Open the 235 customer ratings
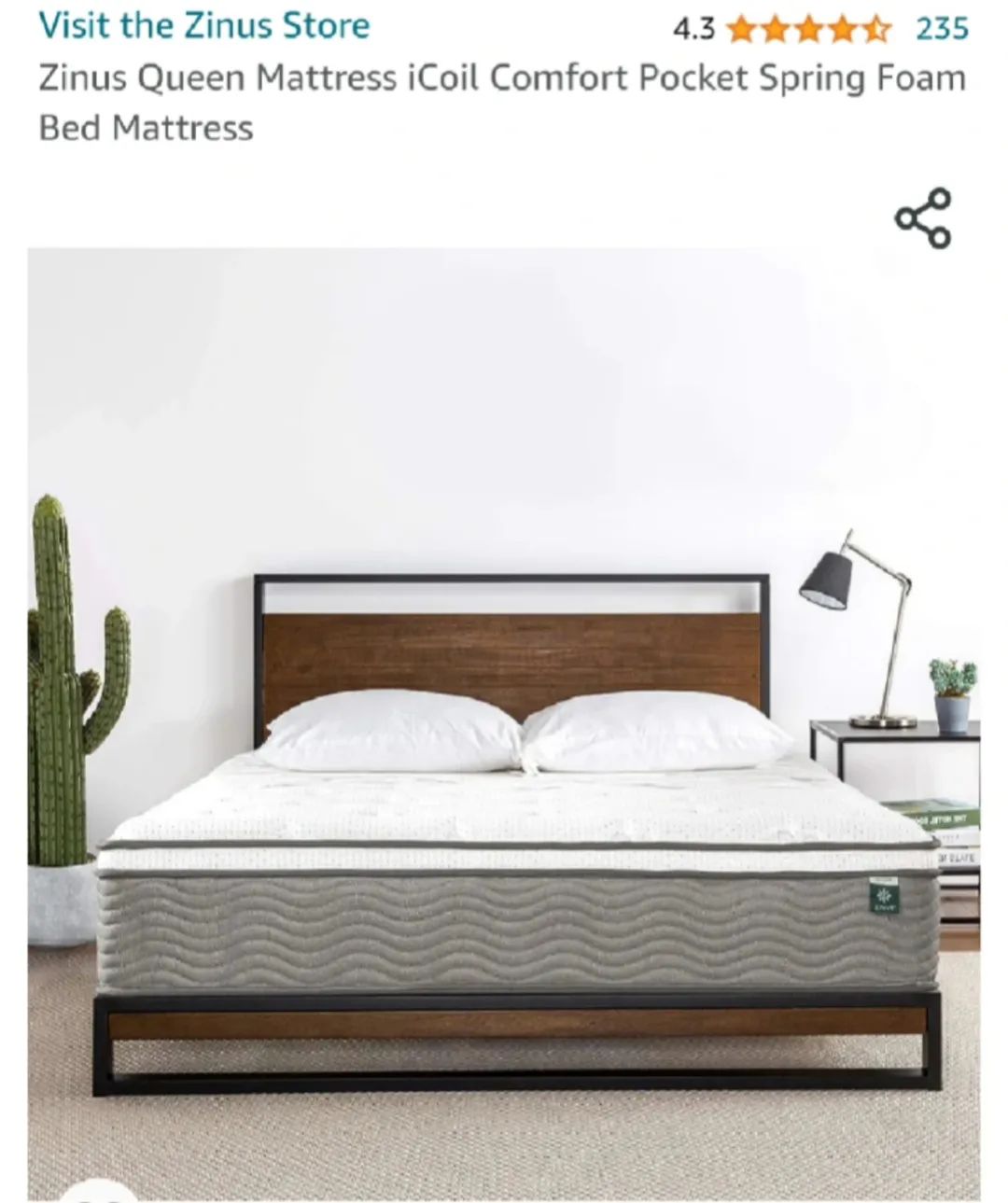1008x1203 pixels. coord(942,29)
